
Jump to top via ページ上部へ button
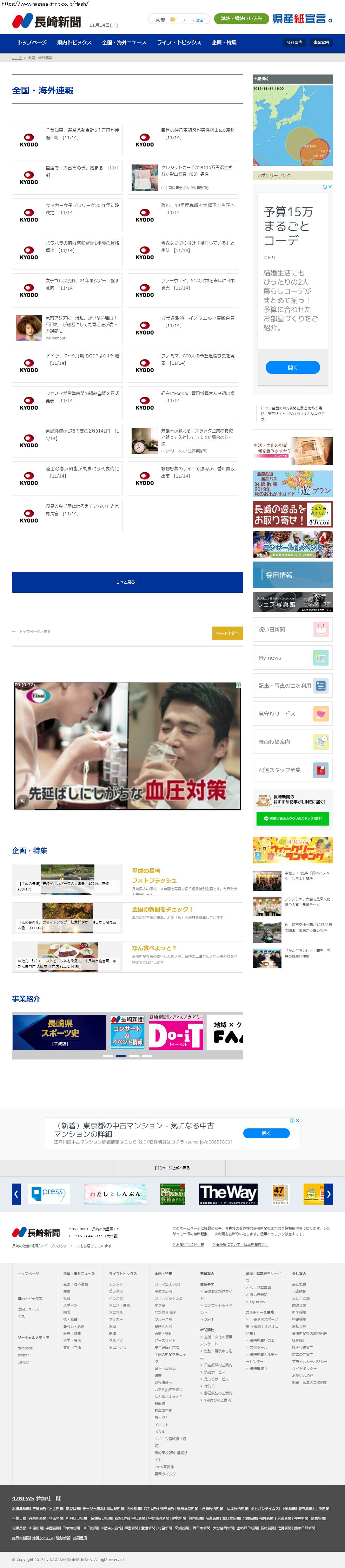[227, 633]
